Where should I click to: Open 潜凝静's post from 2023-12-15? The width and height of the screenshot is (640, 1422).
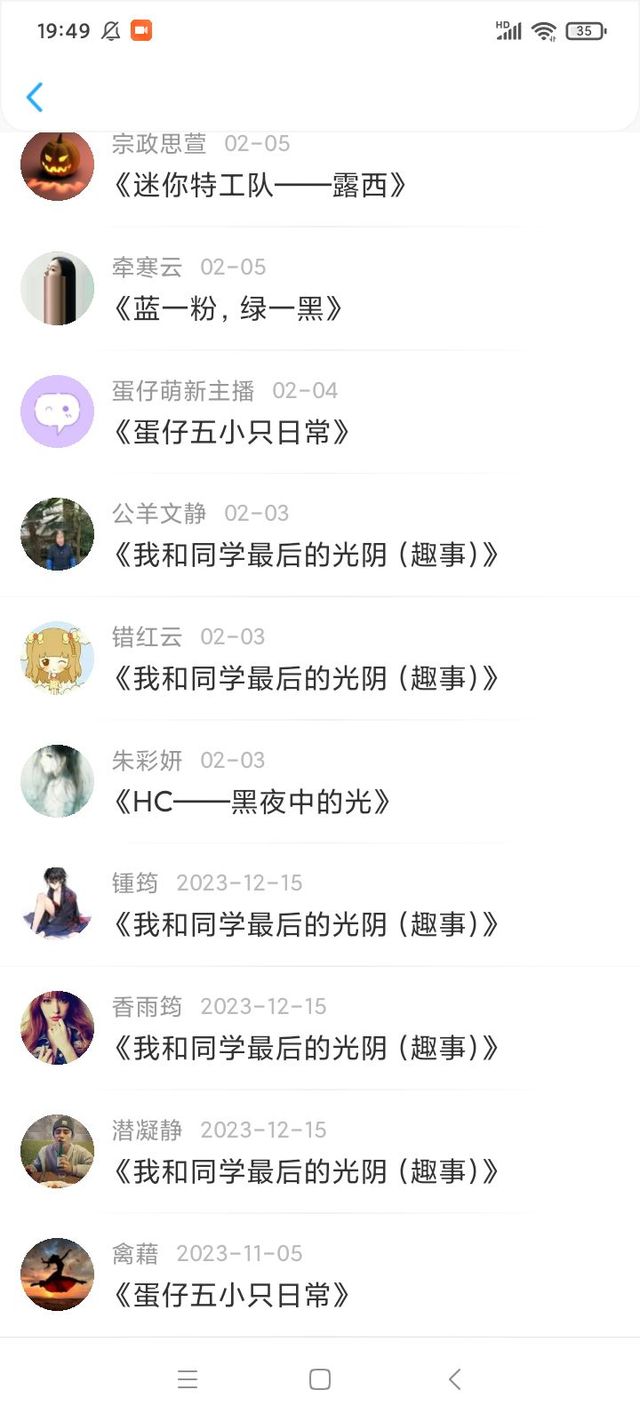pos(305,1170)
